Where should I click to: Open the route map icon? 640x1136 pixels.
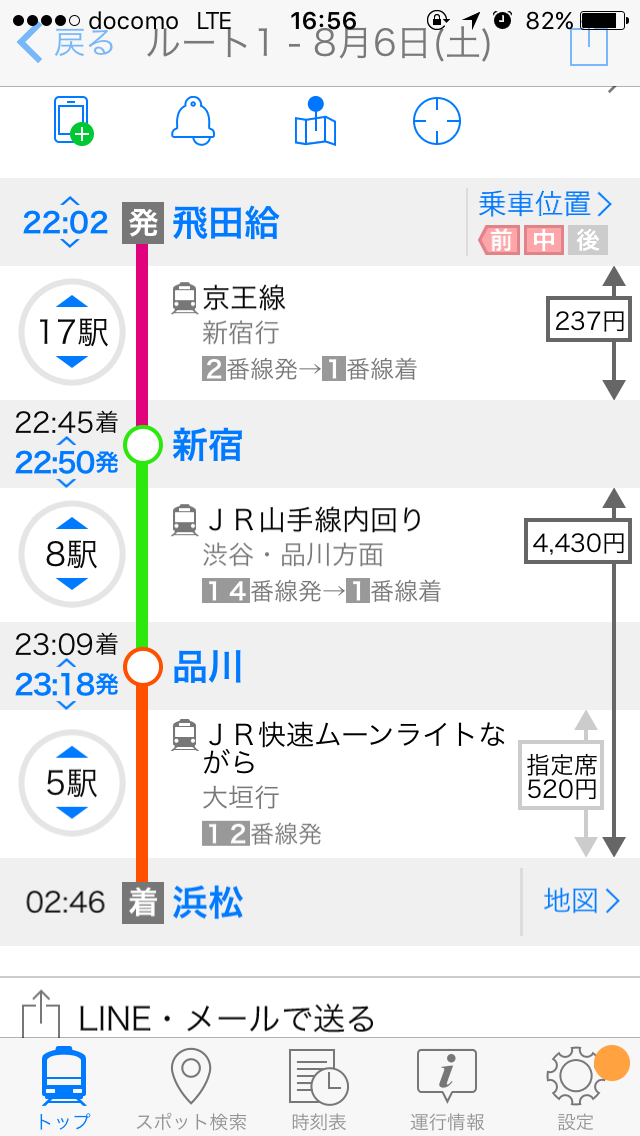[315, 121]
